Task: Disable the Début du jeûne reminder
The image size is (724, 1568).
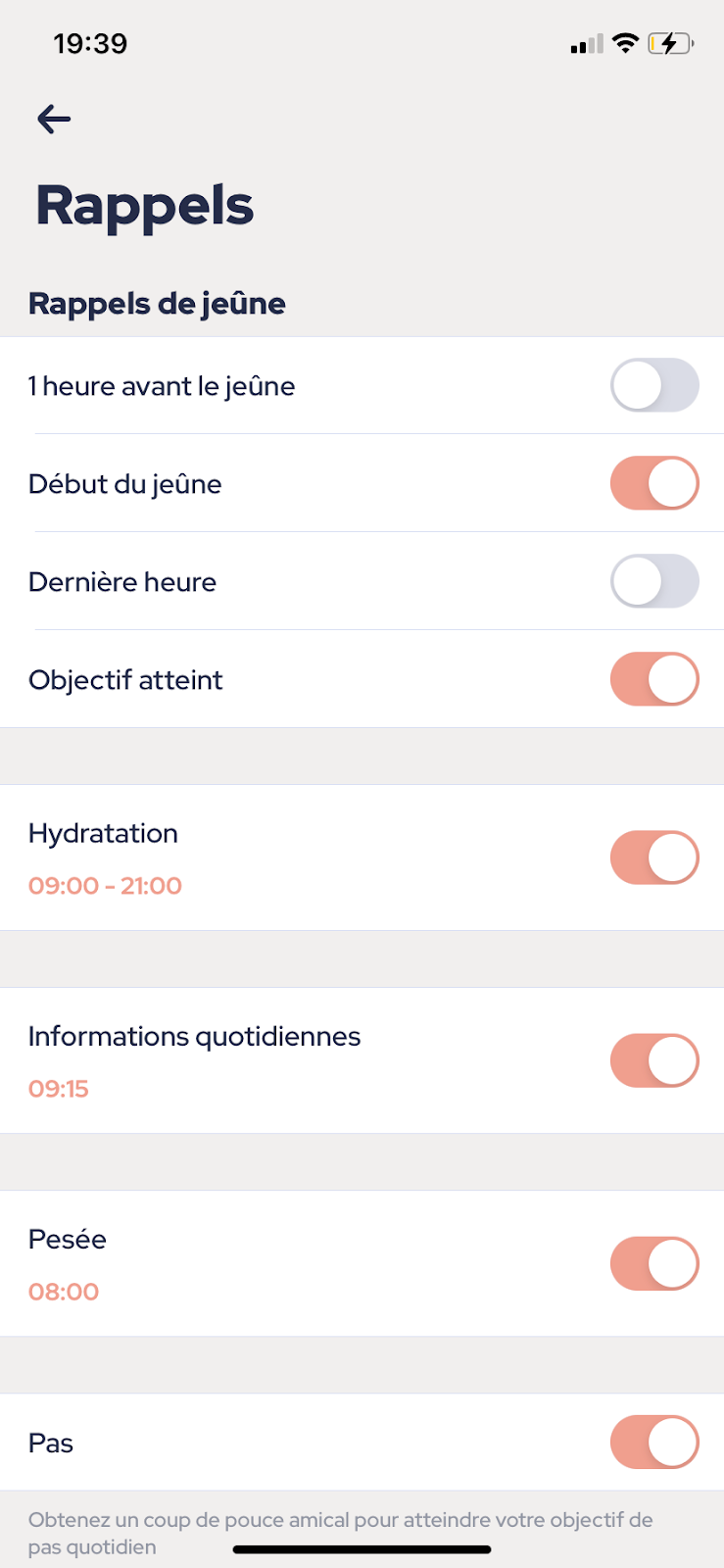Action: (654, 483)
